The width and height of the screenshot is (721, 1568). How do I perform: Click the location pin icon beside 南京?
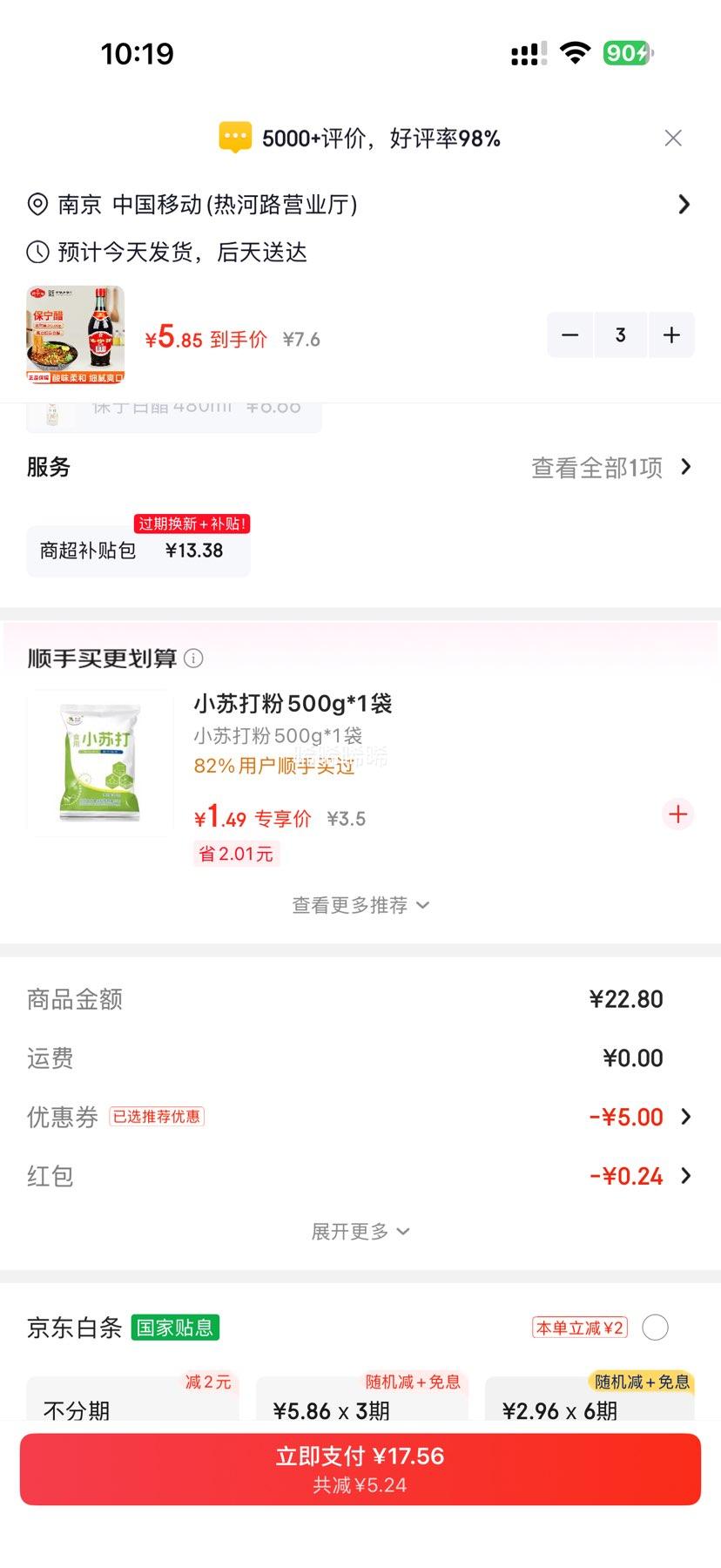pyautogui.click(x=36, y=205)
